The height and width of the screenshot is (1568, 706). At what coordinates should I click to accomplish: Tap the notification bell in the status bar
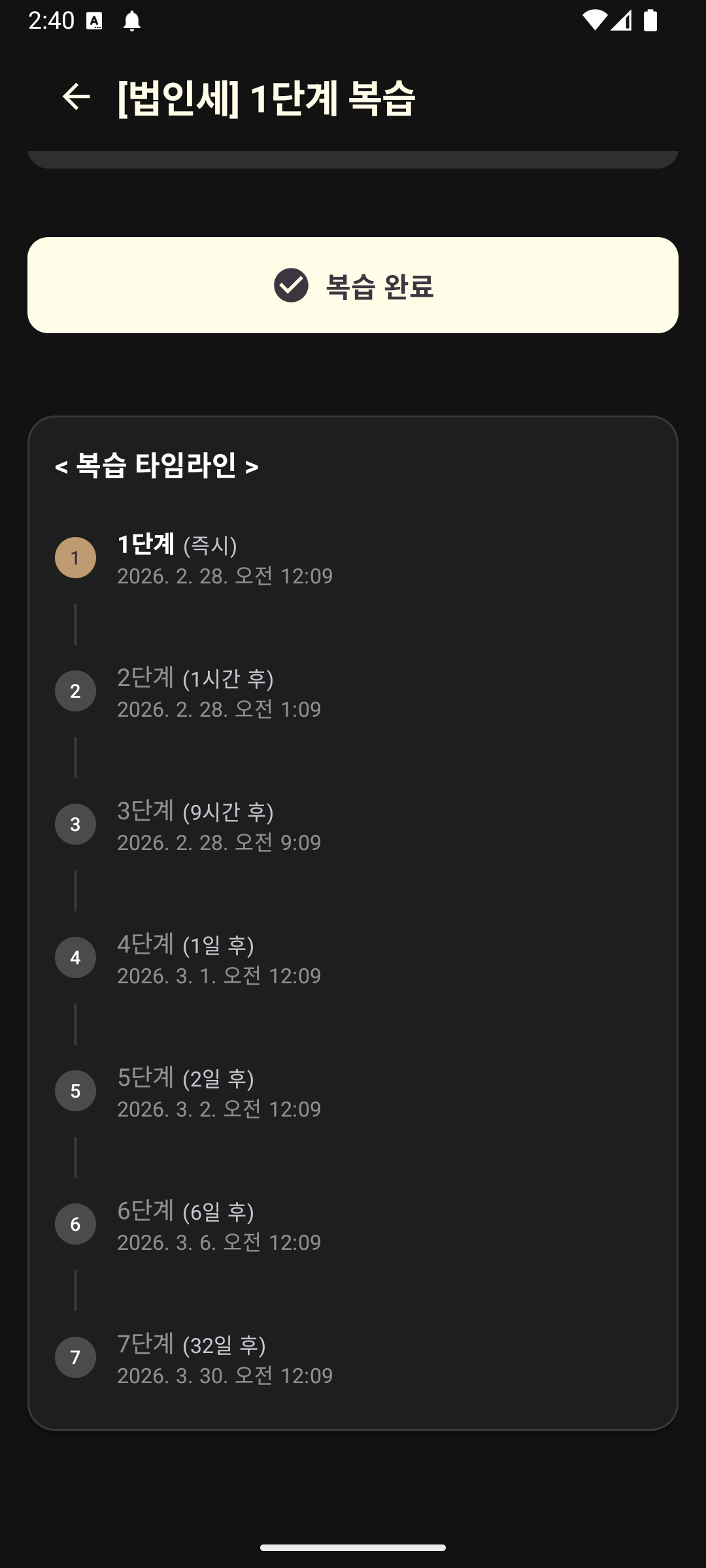132,21
